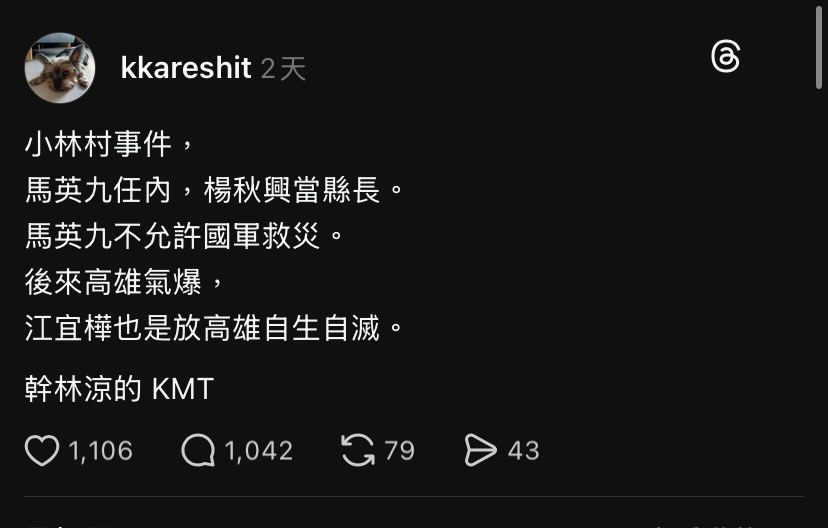Share kkareshit's post via send icon

tap(481, 451)
